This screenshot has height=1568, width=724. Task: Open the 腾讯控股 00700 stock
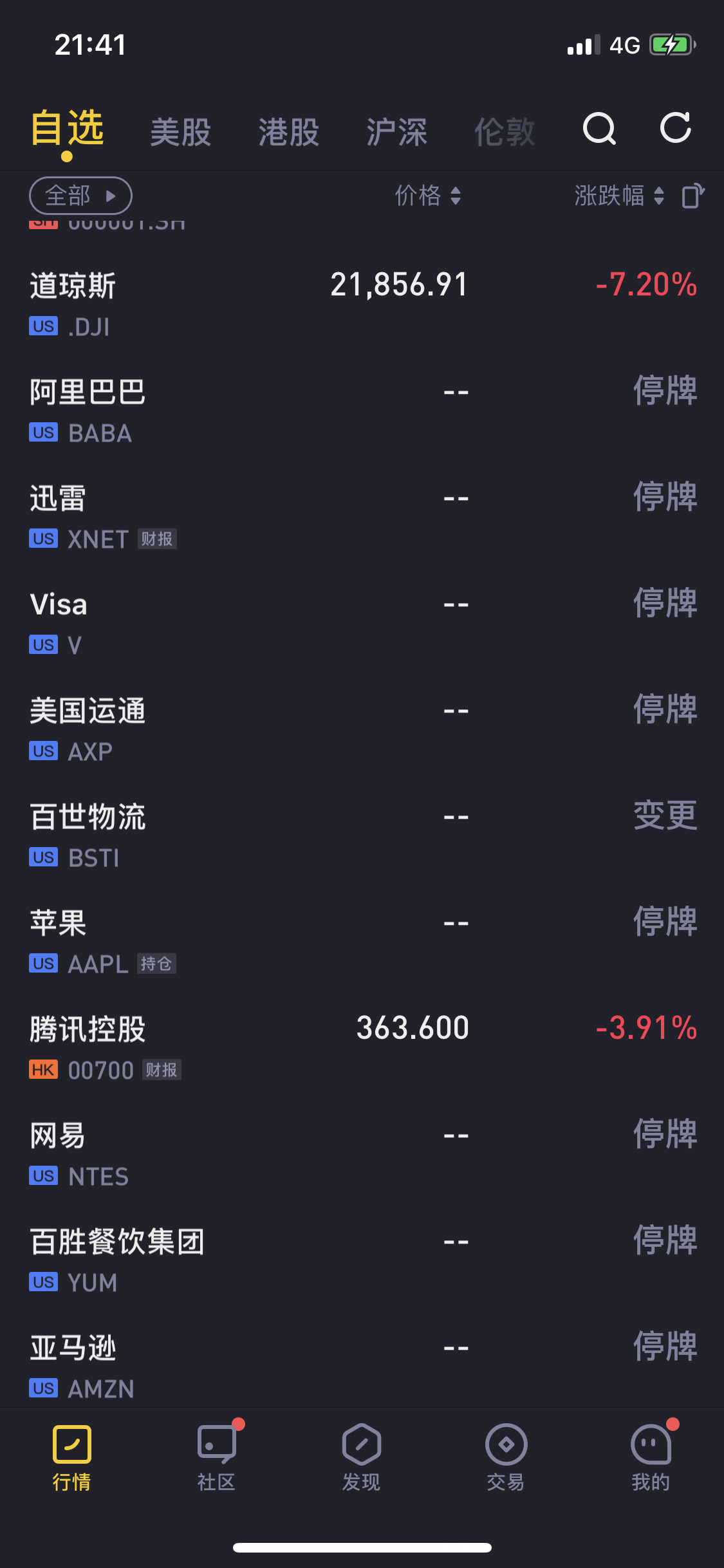click(362, 1048)
